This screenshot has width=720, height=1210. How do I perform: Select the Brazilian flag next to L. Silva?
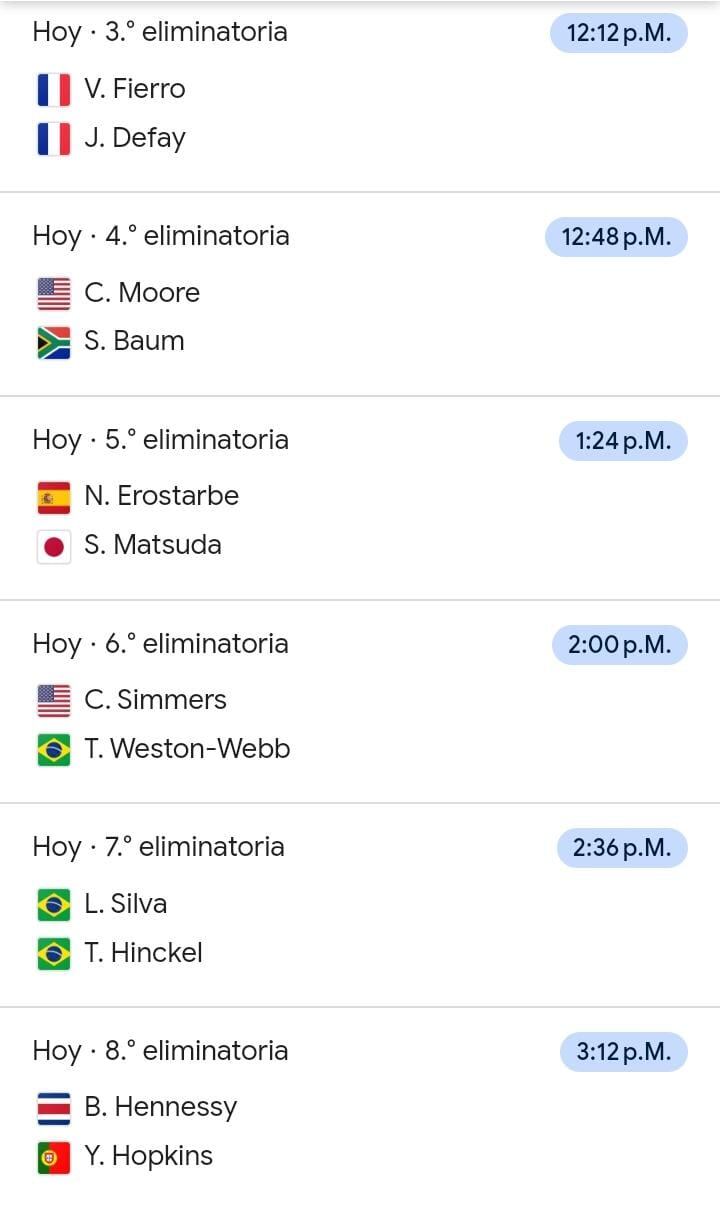pos(53,903)
